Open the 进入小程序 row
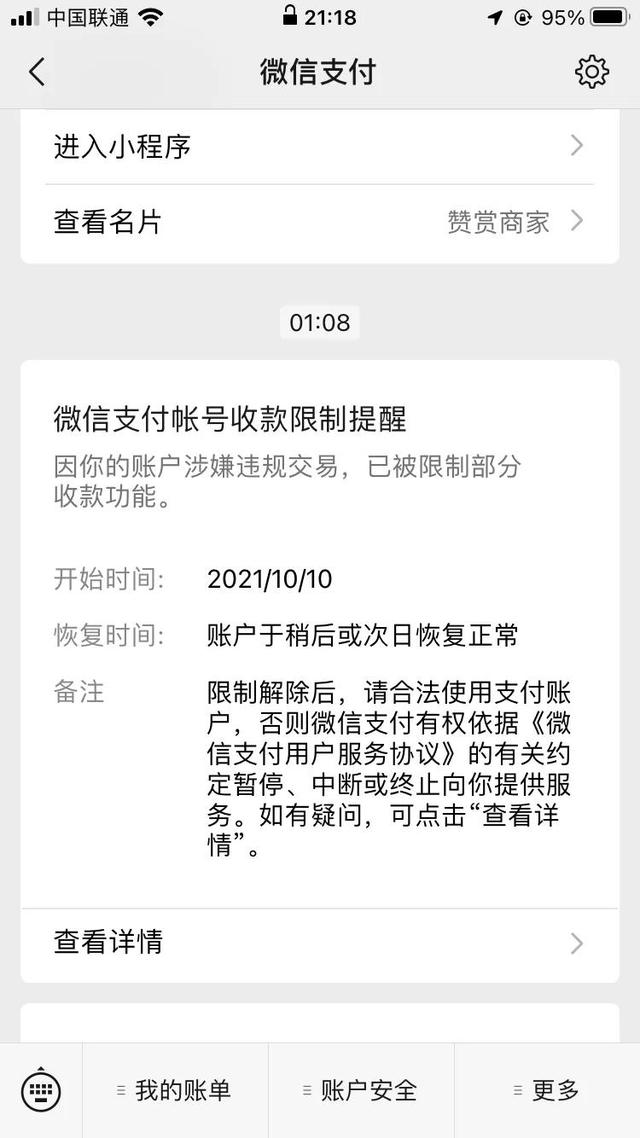This screenshot has height=1138, width=640. click(319, 147)
